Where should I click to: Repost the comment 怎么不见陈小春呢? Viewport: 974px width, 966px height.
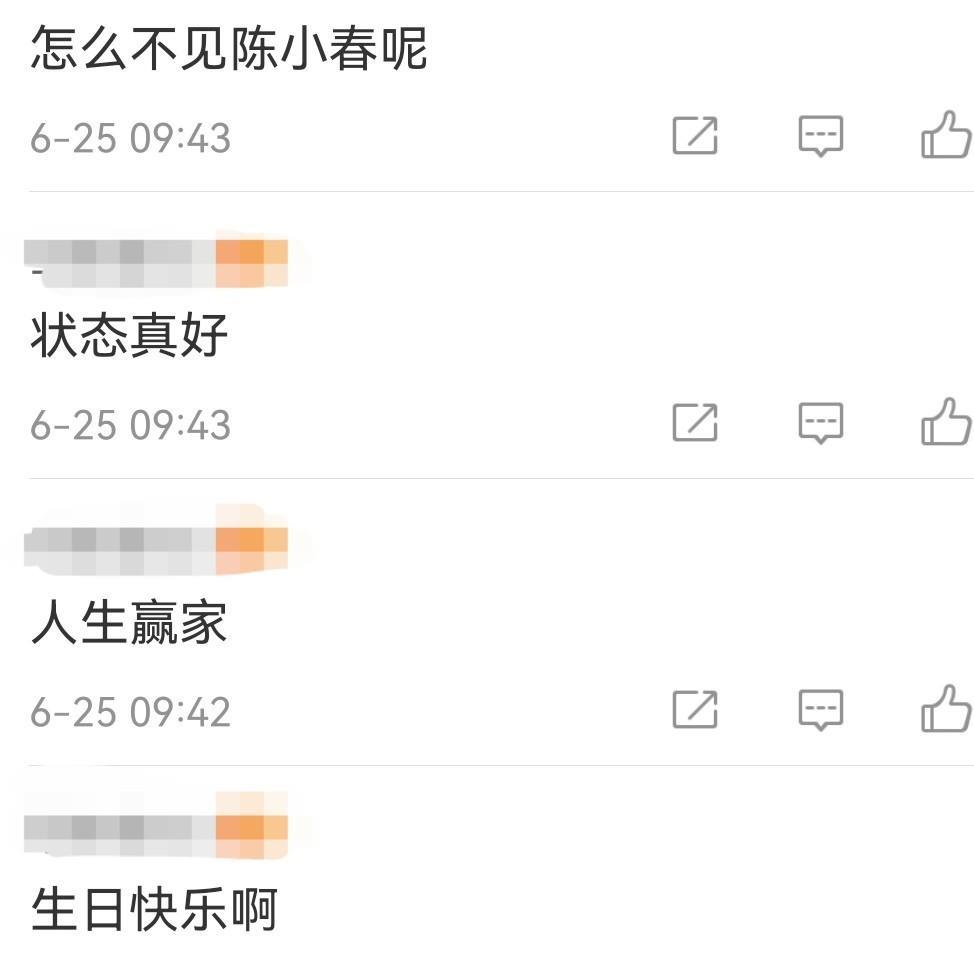pos(695,136)
